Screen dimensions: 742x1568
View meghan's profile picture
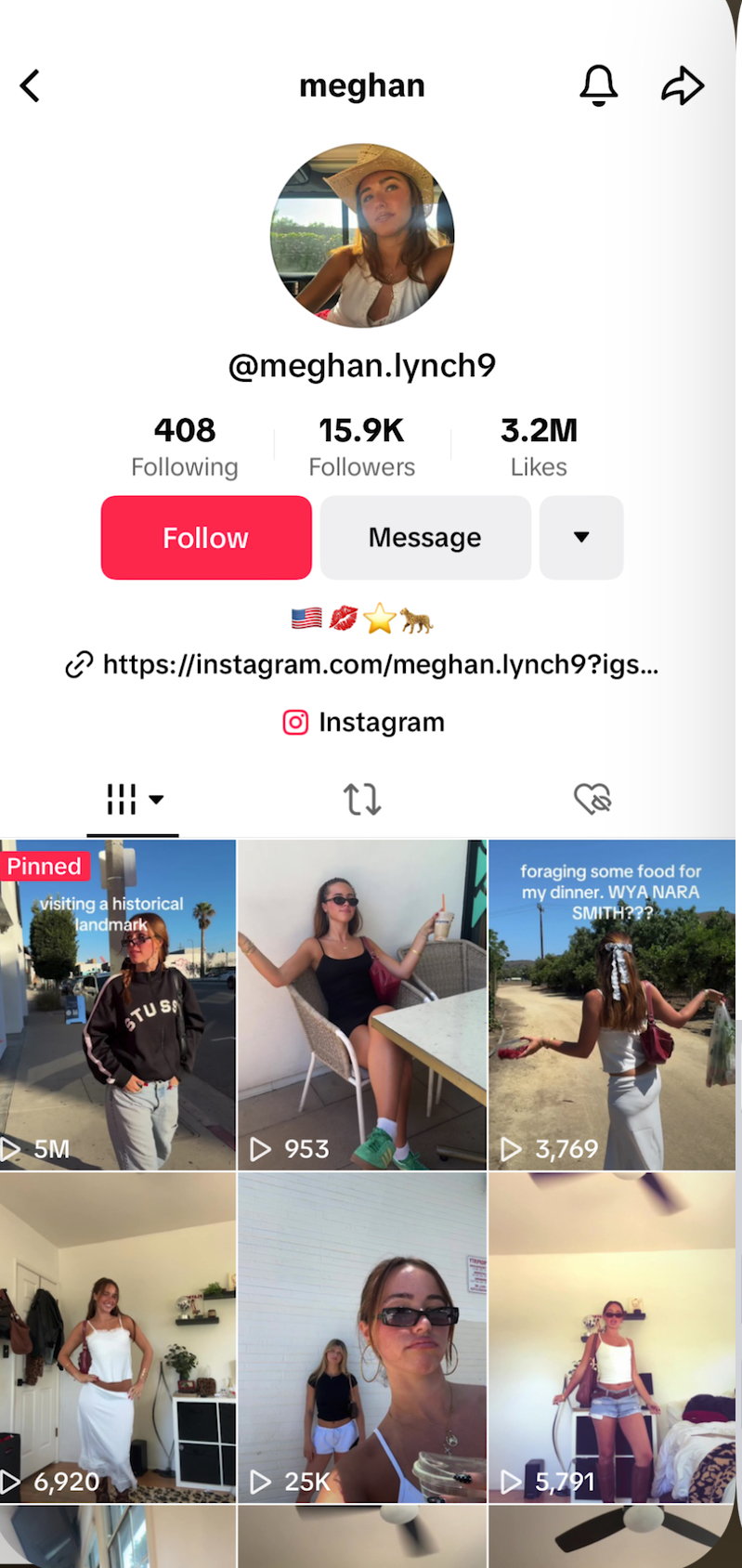pyautogui.click(x=362, y=236)
